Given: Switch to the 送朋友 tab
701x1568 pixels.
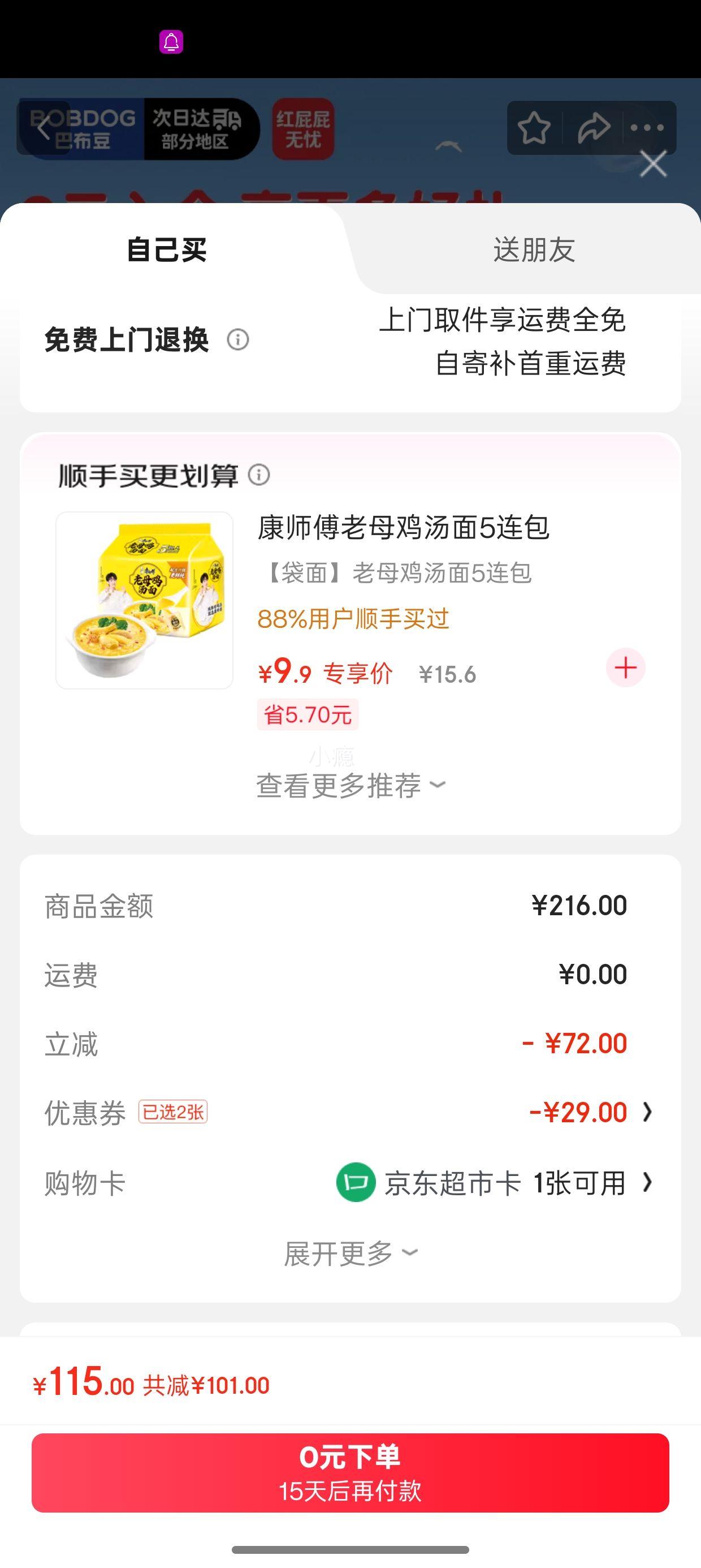Looking at the screenshot, I should click(x=534, y=250).
